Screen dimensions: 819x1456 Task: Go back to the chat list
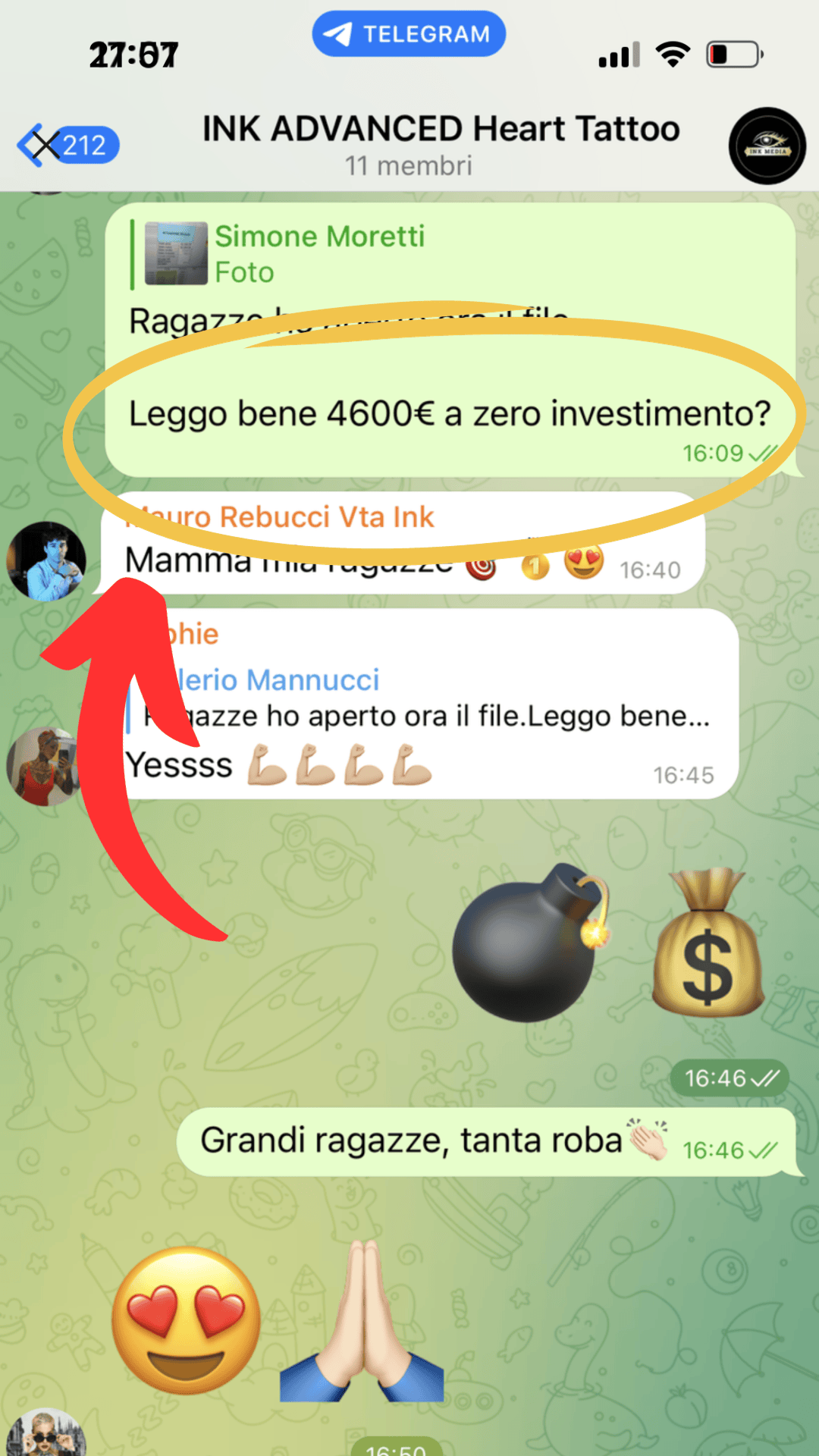pyautogui.click(x=67, y=145)
